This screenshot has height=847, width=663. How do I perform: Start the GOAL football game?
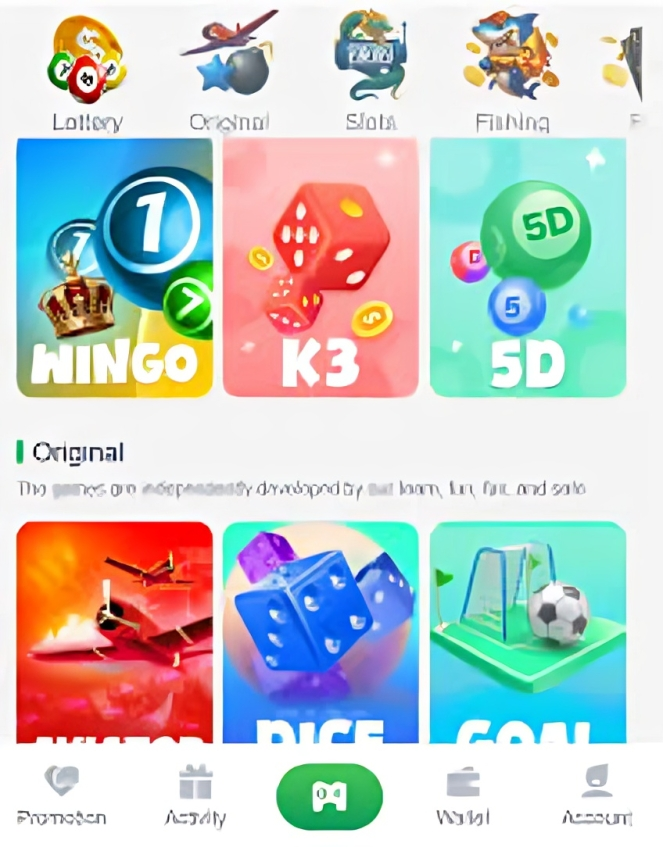click(527, 630)
